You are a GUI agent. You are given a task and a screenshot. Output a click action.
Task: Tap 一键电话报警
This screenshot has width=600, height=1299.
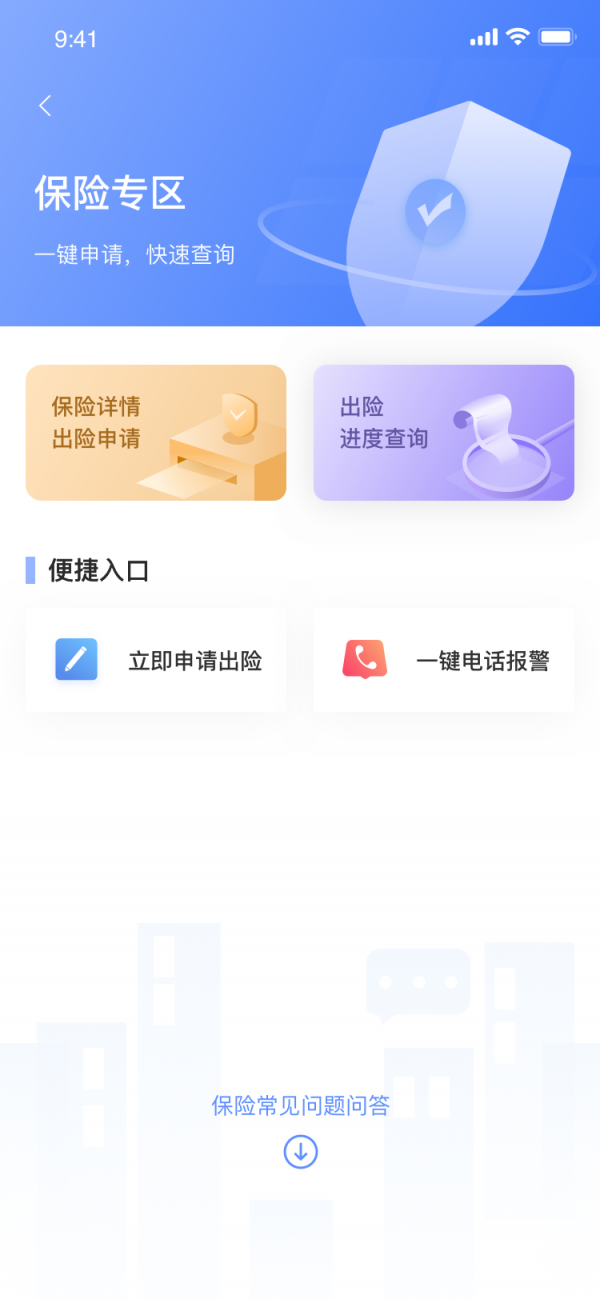coord(443,660)
